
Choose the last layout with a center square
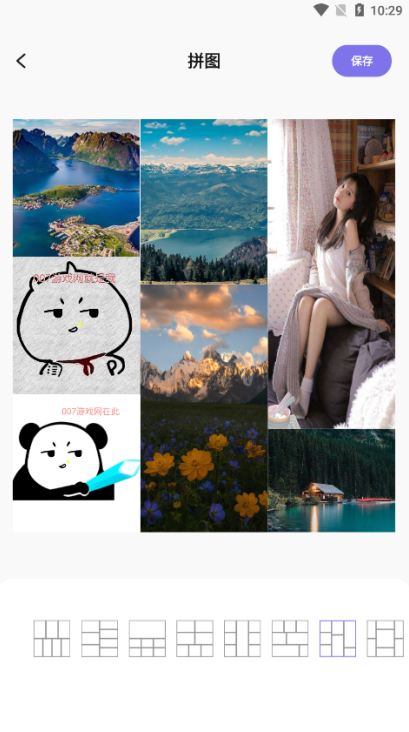[x=385, y=638]
